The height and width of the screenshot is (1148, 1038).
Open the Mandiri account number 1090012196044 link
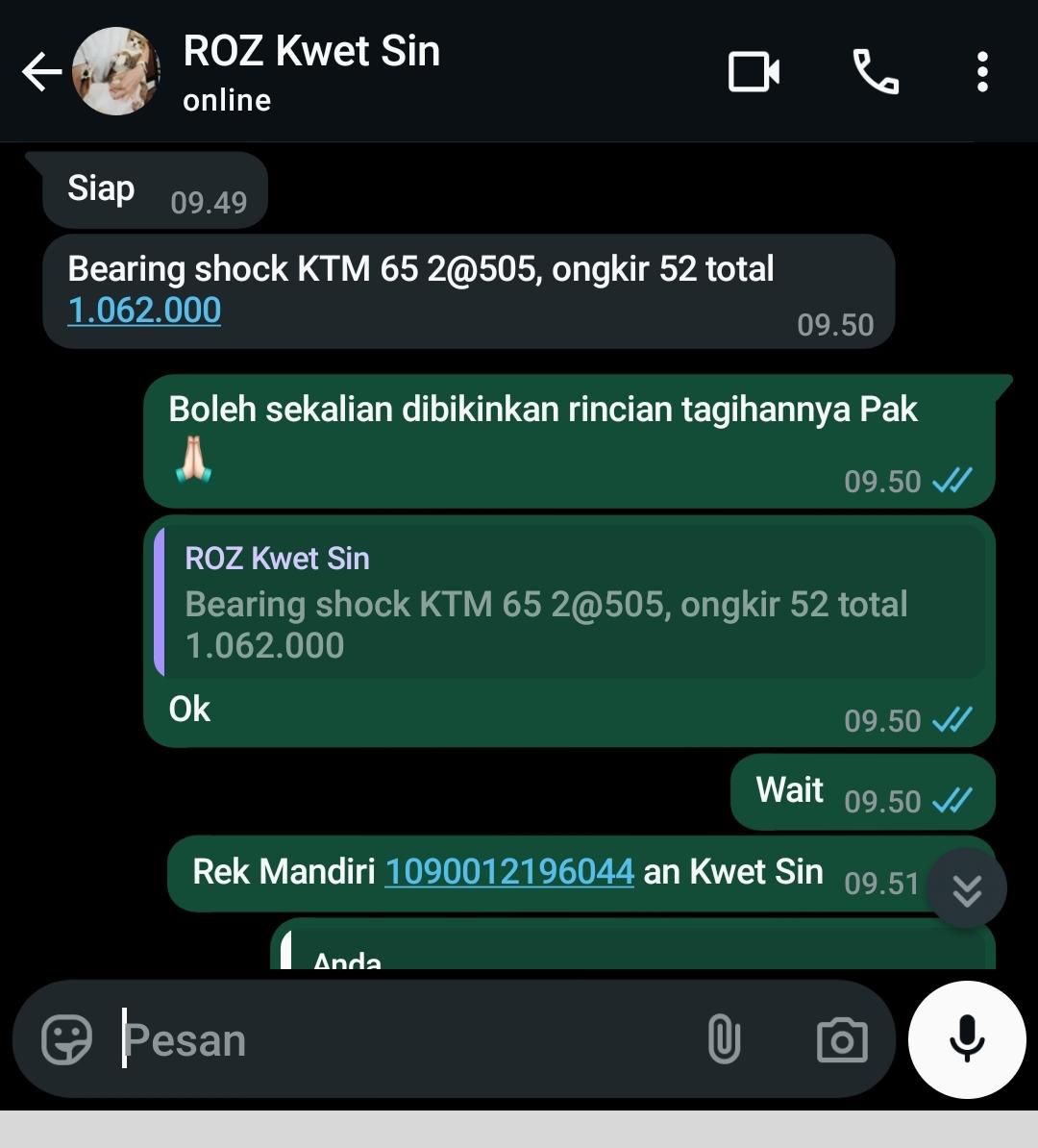click(509, 872)
